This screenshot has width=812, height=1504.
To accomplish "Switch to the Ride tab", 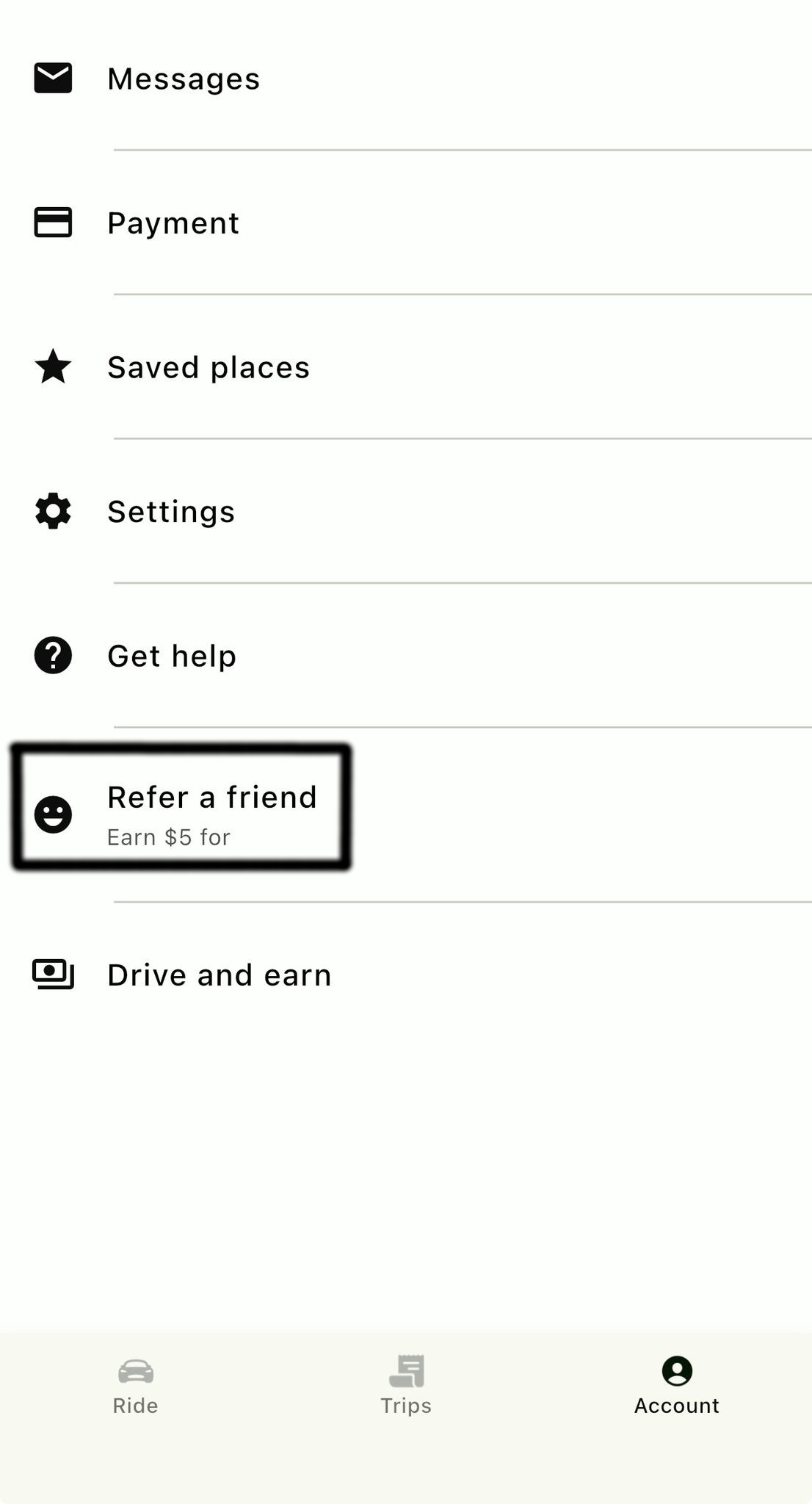I will (x=135, y=1386).
